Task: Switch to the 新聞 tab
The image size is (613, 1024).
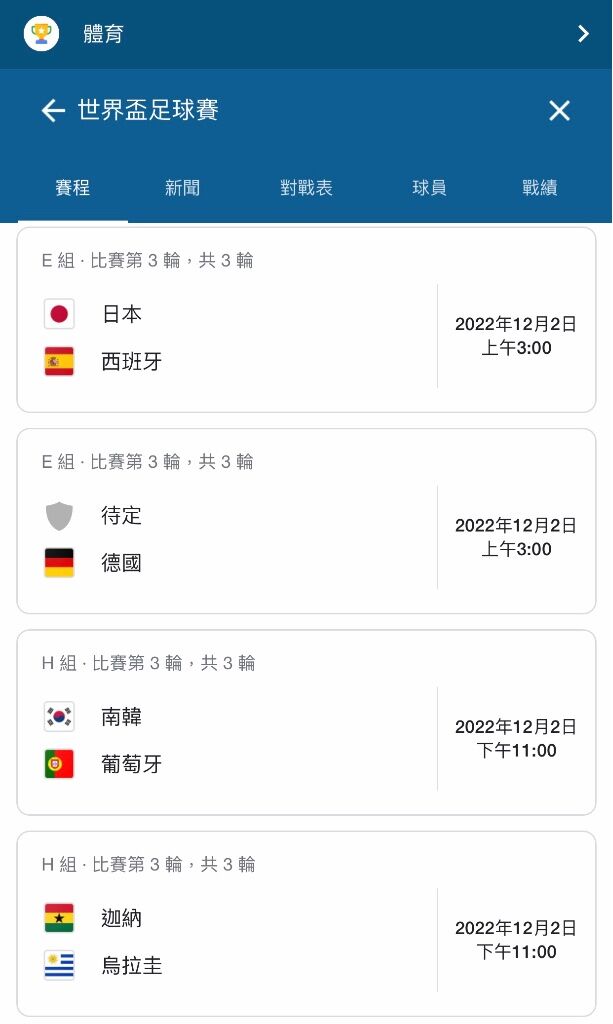Action: pyautogui.click(x=182, y=188)
